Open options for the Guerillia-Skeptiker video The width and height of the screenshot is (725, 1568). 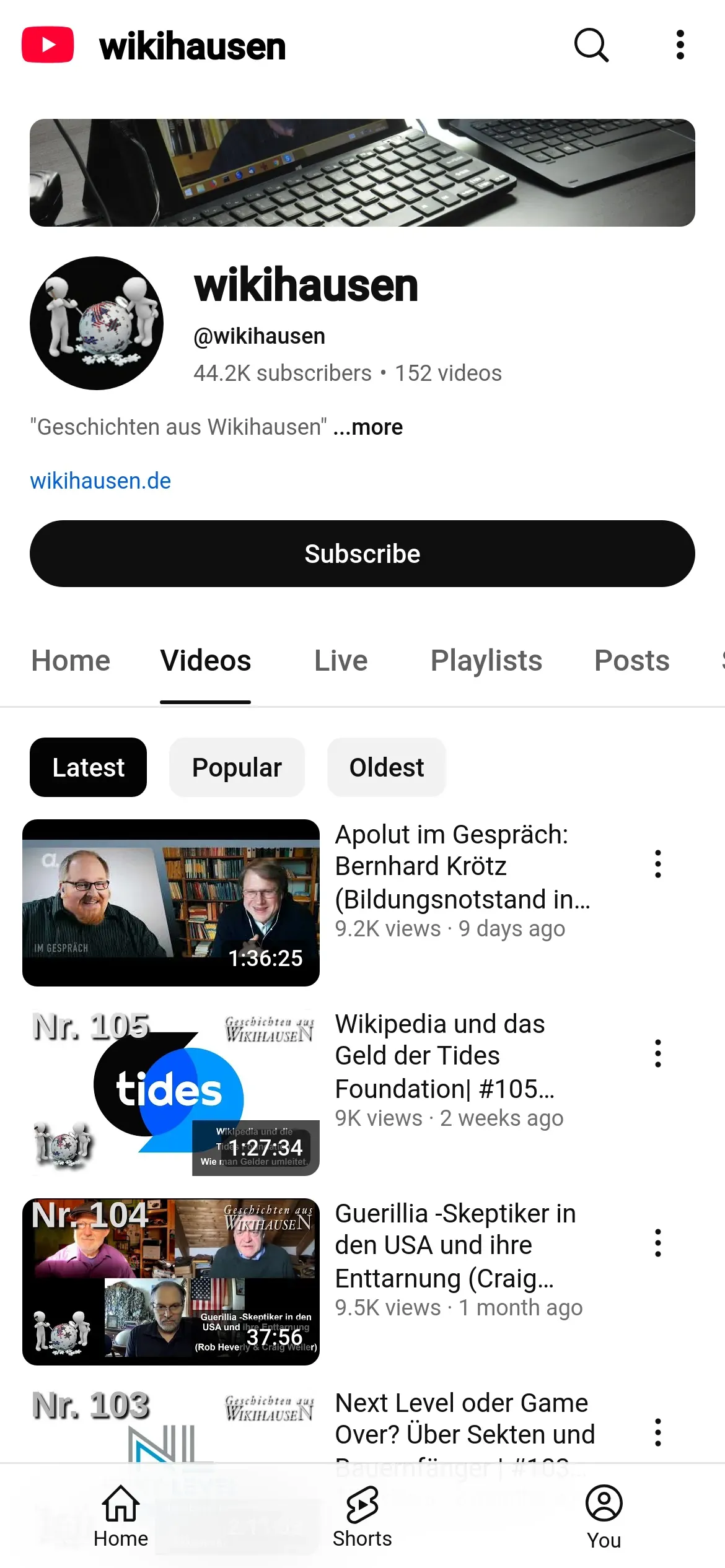pyautogui.click(x=657, y=1243)
